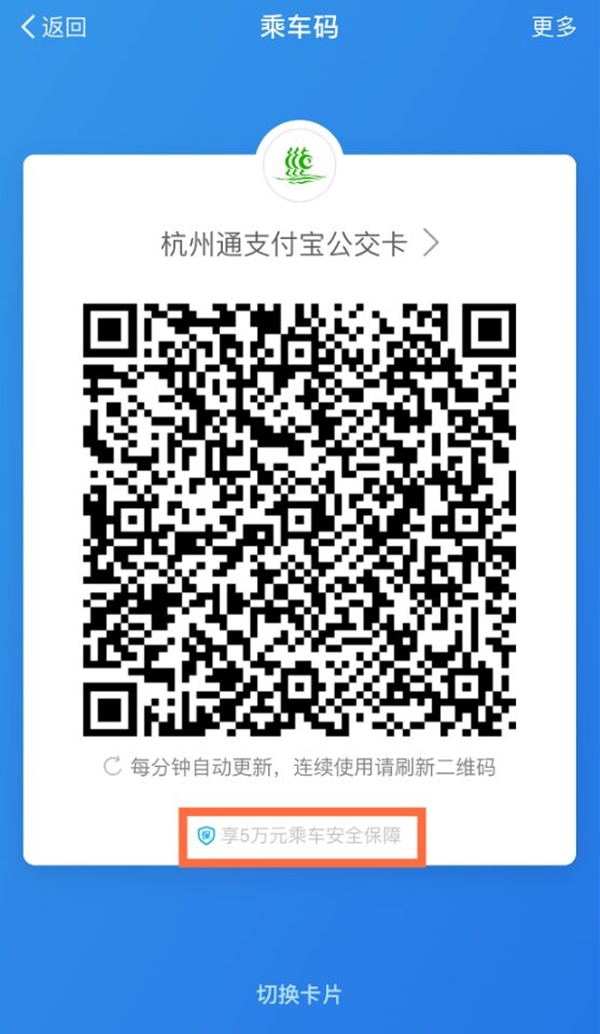Open 享5万元乘车安全保障 link
The width and height of the screenshot is (600, 1034).
pos(302,835)
